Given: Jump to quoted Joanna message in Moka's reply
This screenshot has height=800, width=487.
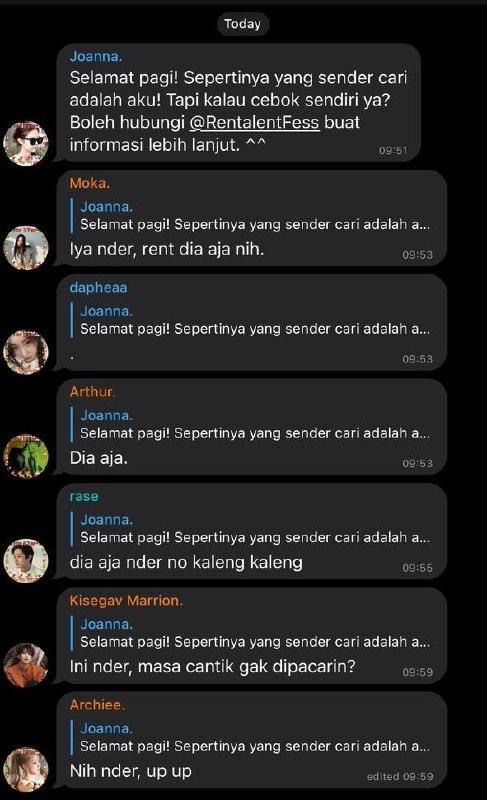Looking at the screenshot, I should 251,215.
